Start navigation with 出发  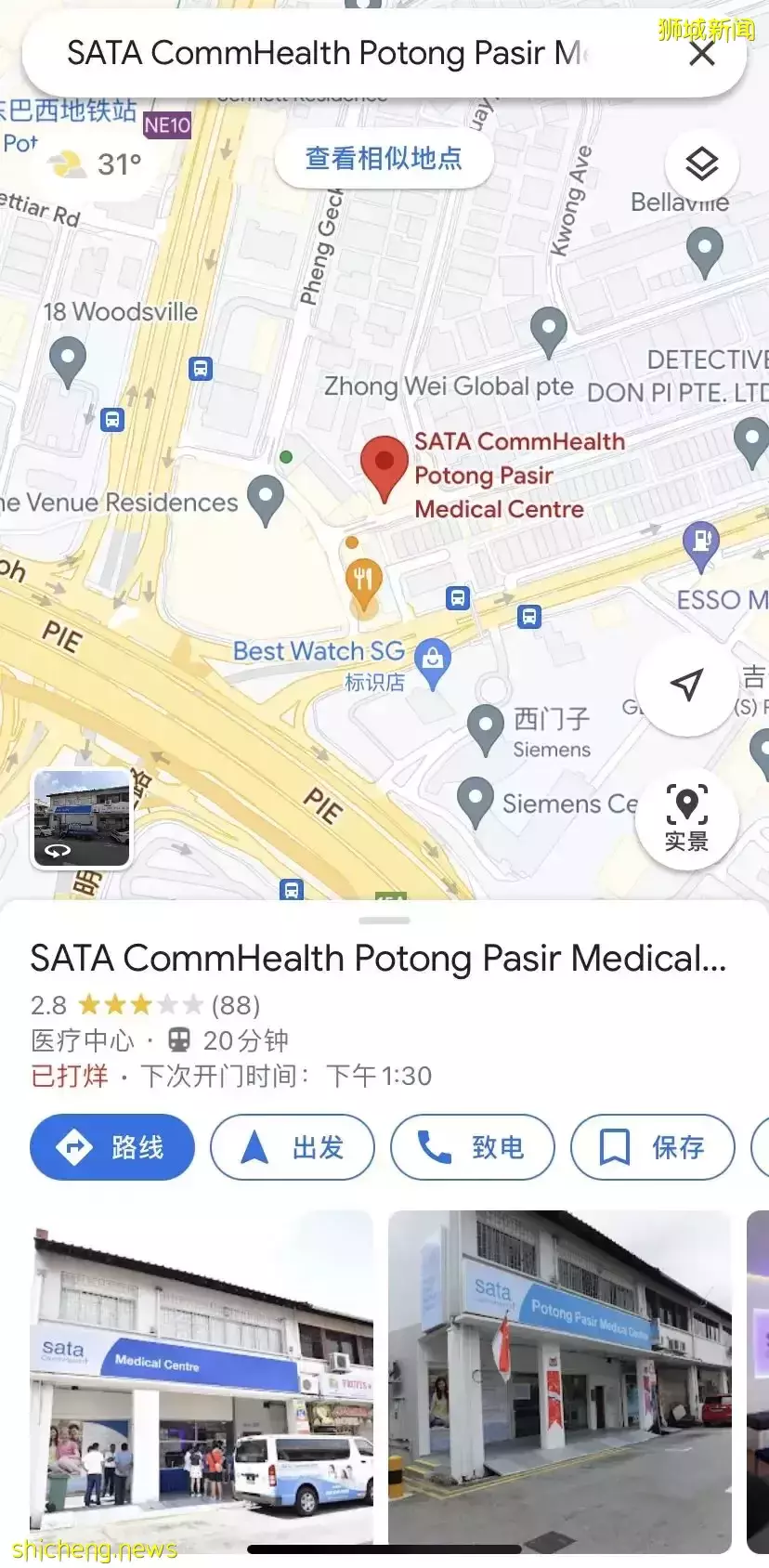click(x=293, y=1147)
